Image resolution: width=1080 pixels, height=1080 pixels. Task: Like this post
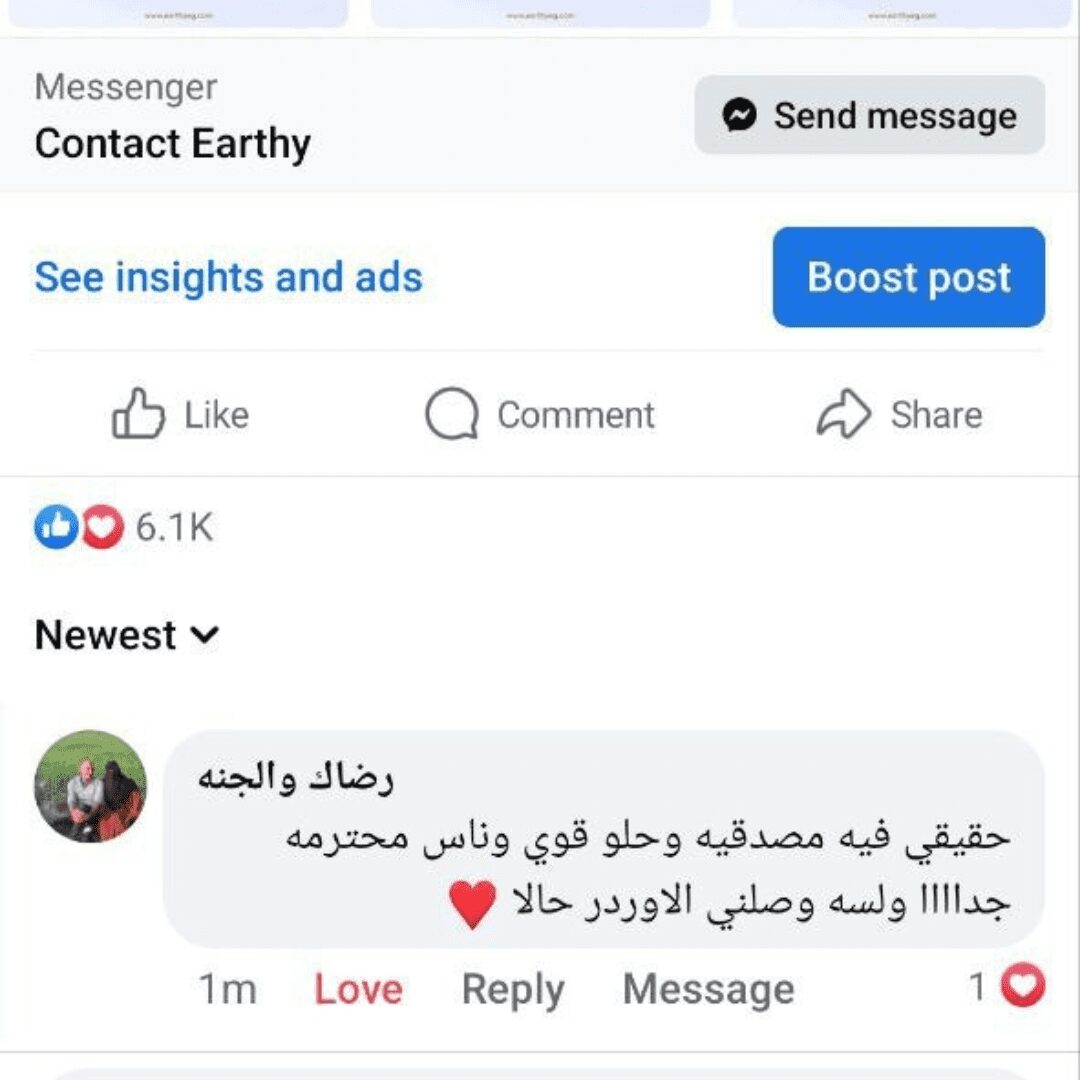tap(180, 415)
